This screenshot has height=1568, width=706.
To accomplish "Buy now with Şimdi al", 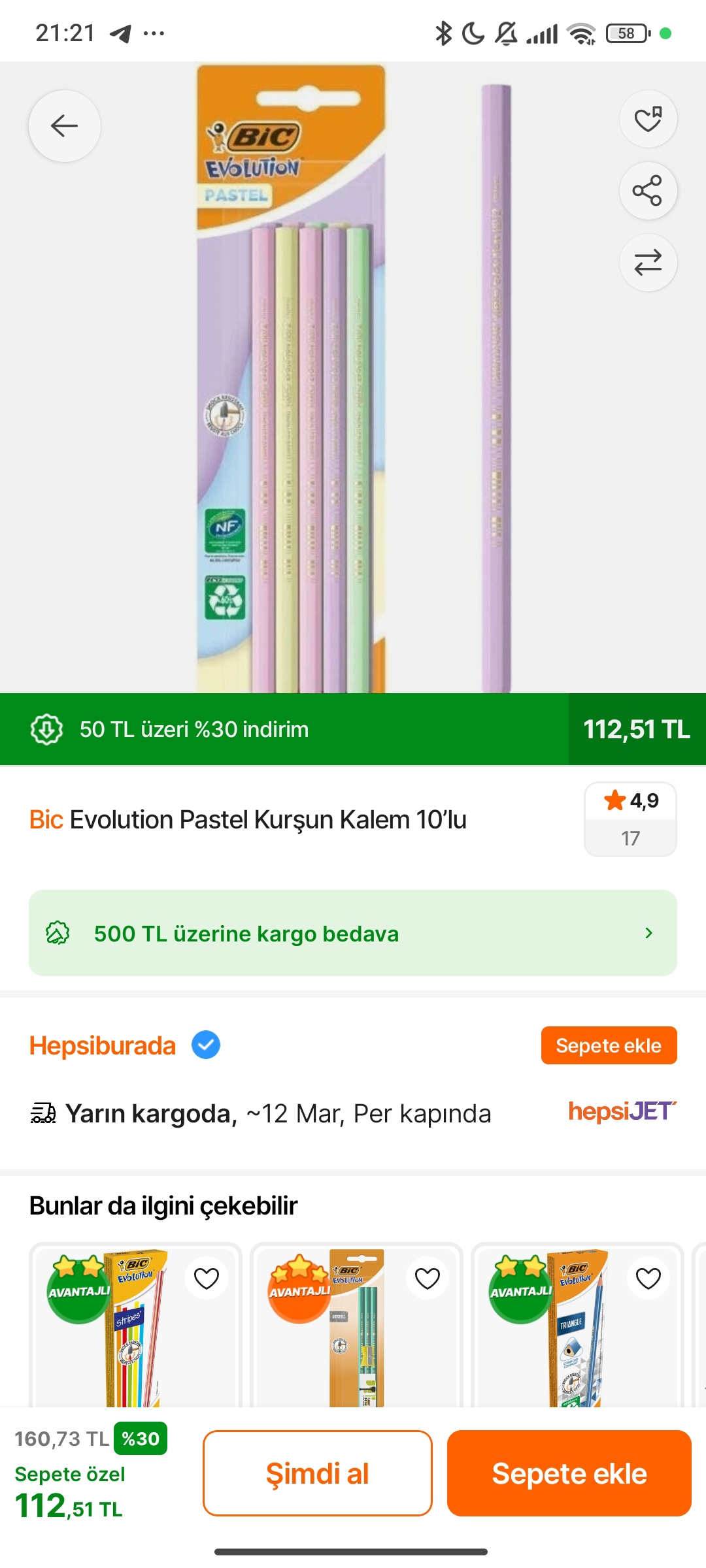I will 317,1473.
